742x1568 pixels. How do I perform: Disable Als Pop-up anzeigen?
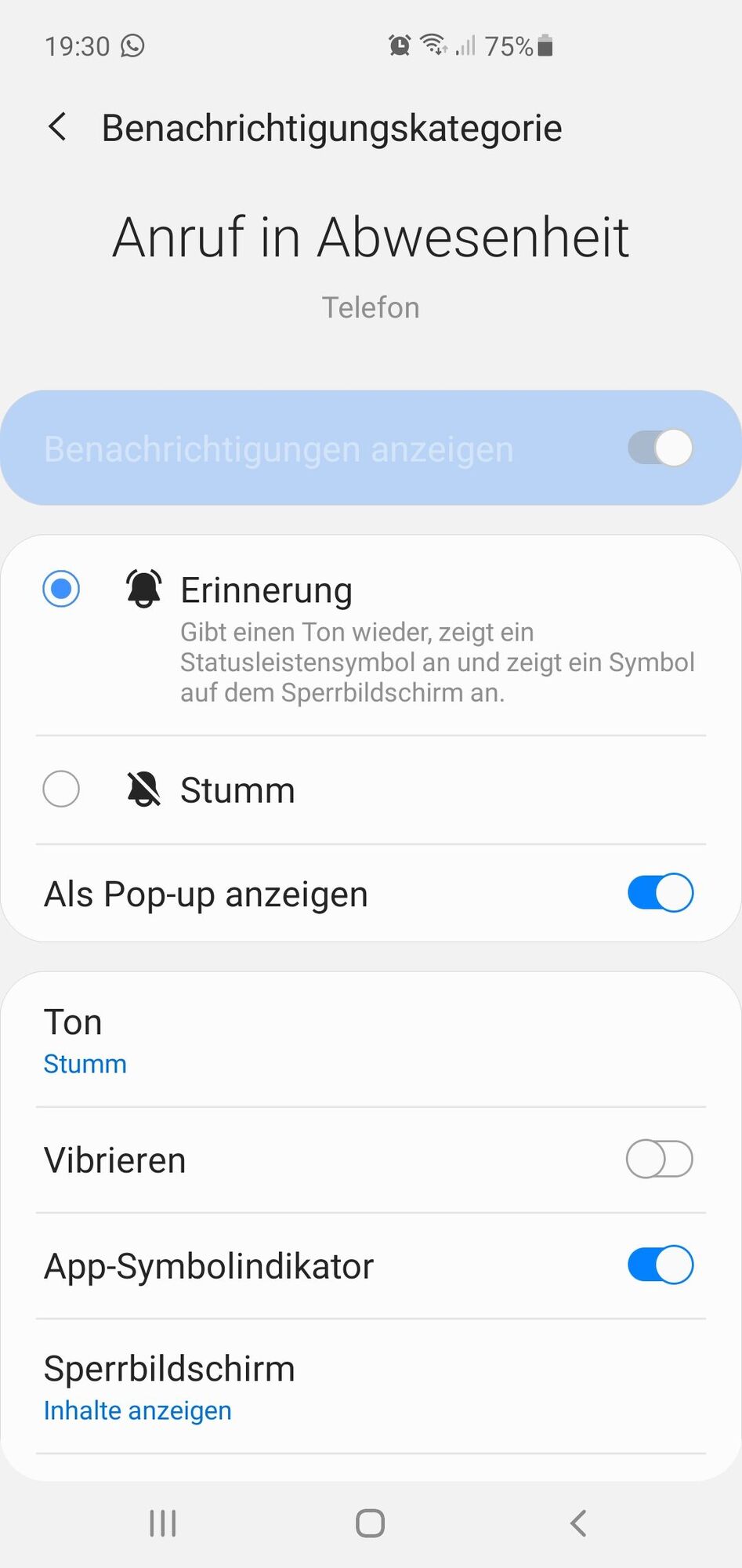click(x=660, y=893)
